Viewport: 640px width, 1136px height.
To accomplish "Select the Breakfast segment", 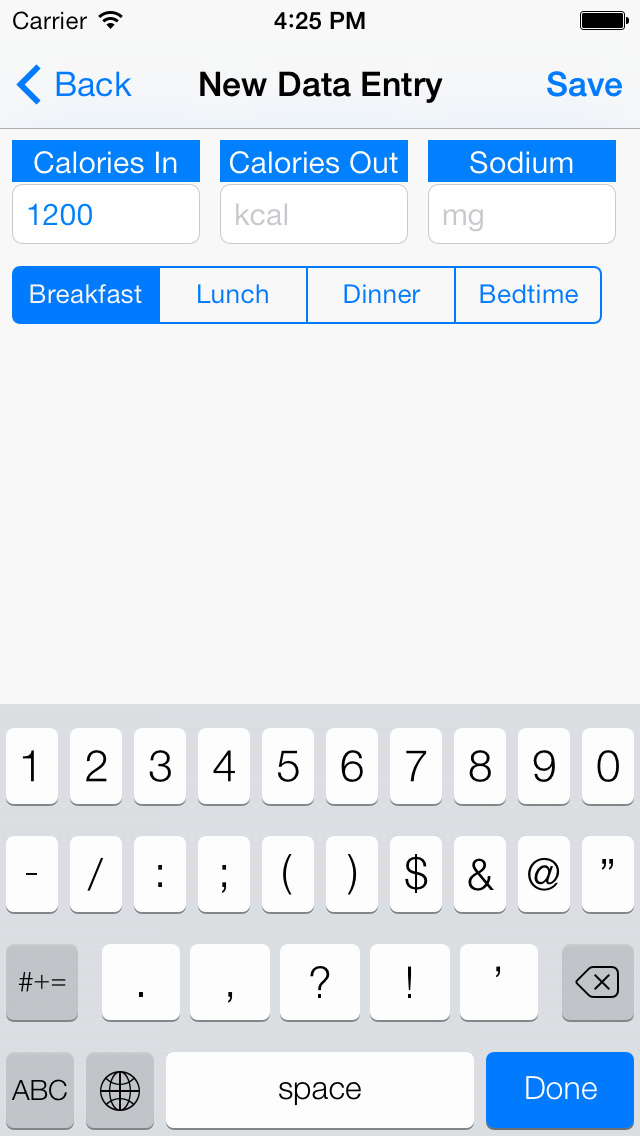I will (86, 295).
